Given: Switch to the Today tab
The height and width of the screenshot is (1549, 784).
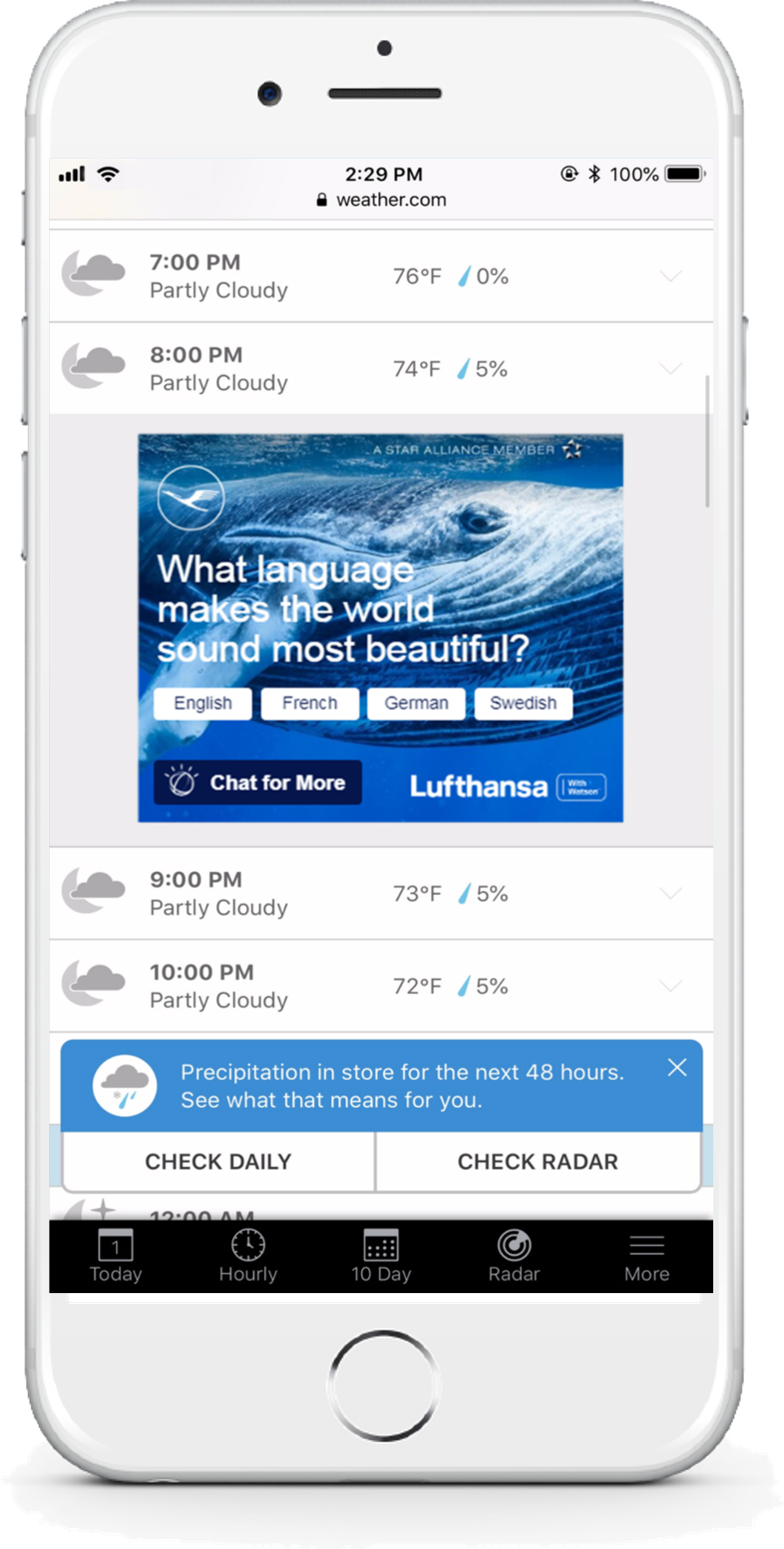Looking at the screenshot, I should 115,1256.
